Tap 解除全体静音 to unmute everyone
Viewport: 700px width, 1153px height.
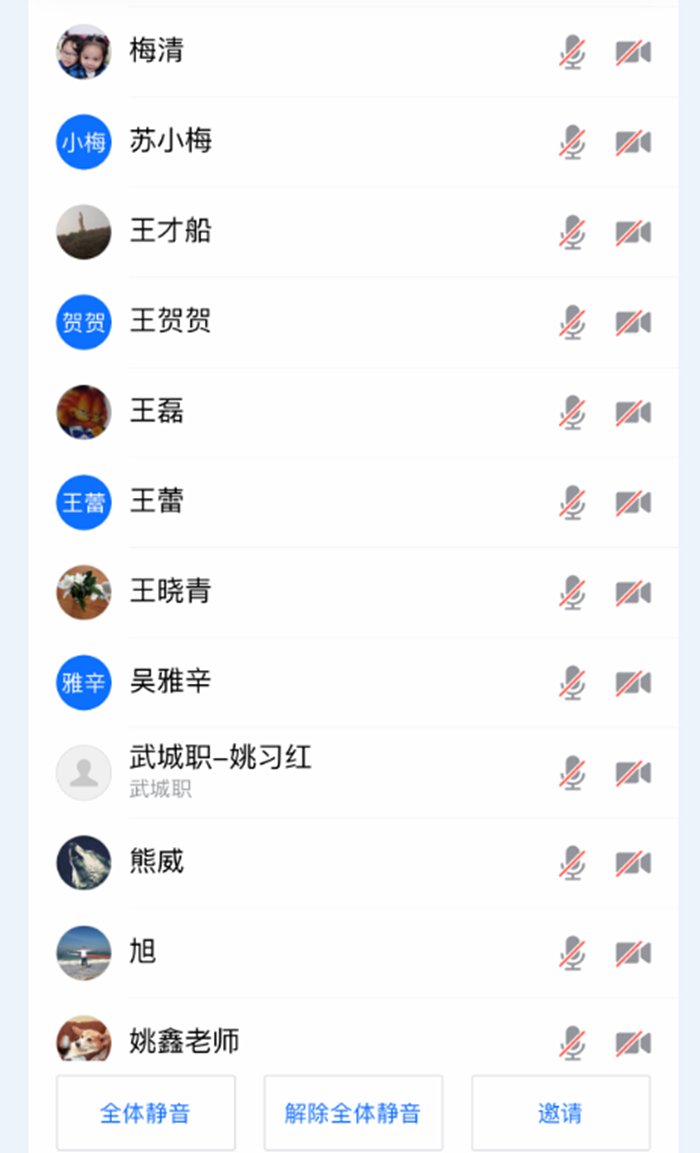coord(353,1113)
